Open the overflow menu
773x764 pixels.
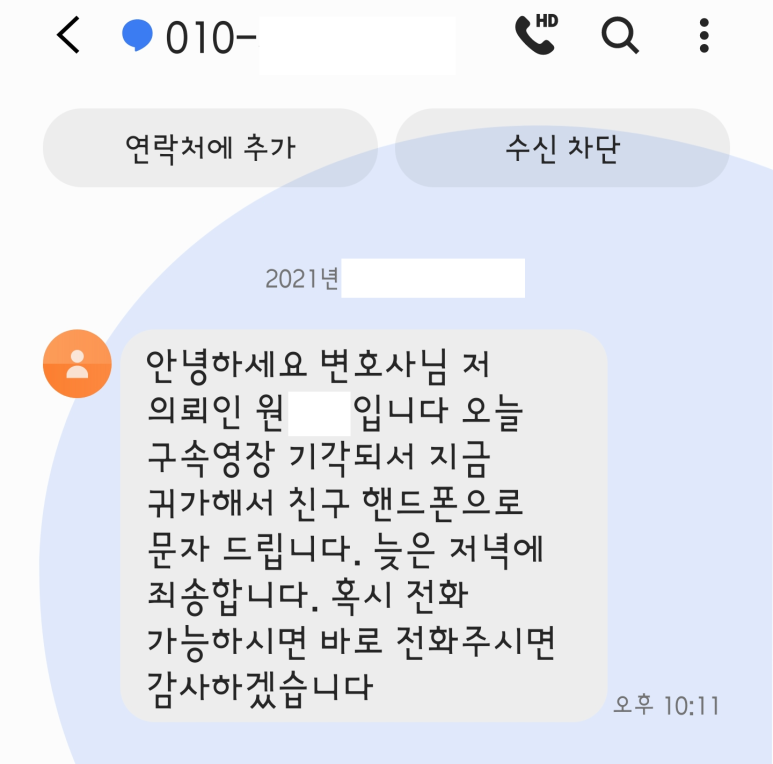coord(704,36)
